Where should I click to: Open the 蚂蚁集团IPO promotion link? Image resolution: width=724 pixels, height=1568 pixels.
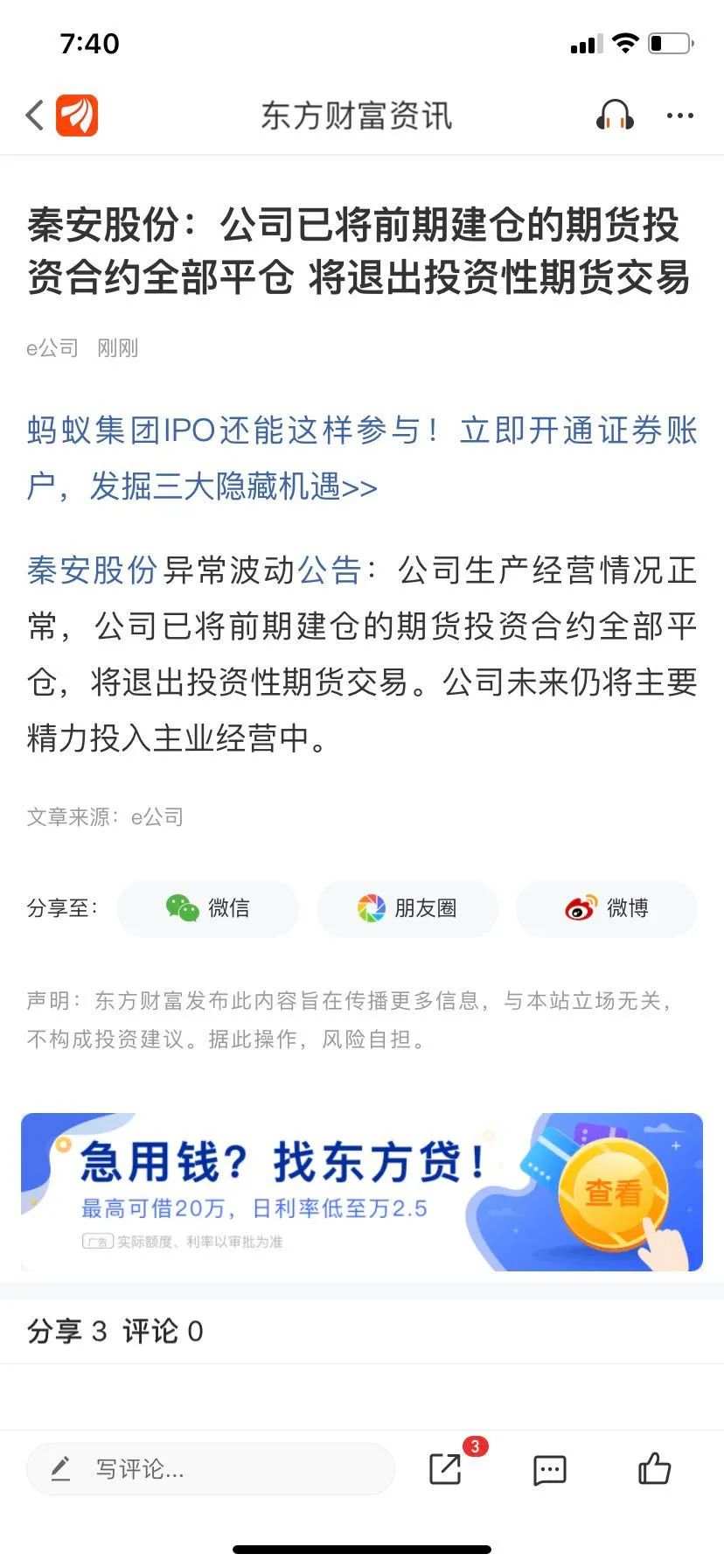pyautogui.click(x=362, y=458)
